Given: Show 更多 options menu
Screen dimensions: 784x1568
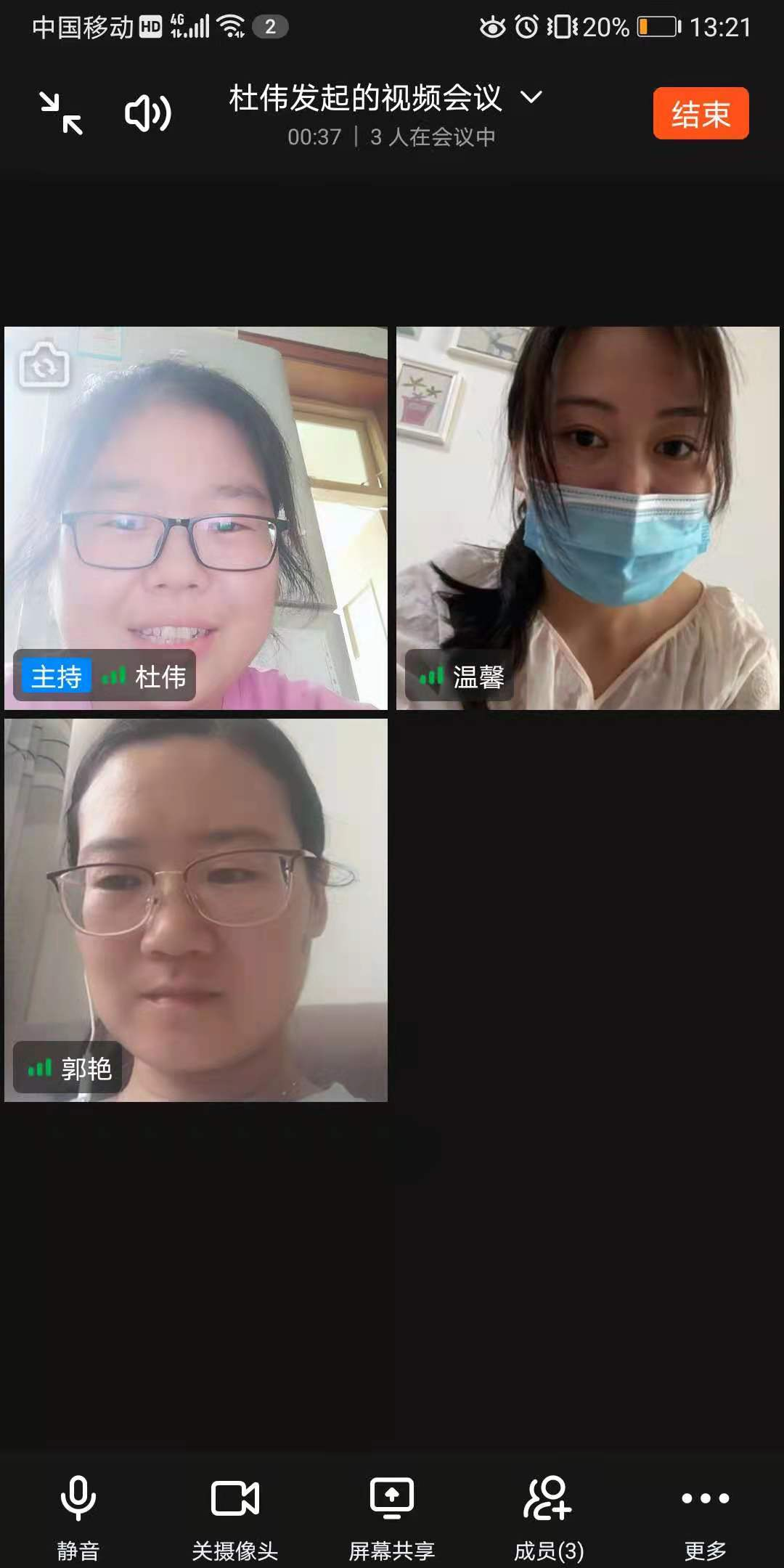Looking at the screenshot, I should (x=705, y=1514).
